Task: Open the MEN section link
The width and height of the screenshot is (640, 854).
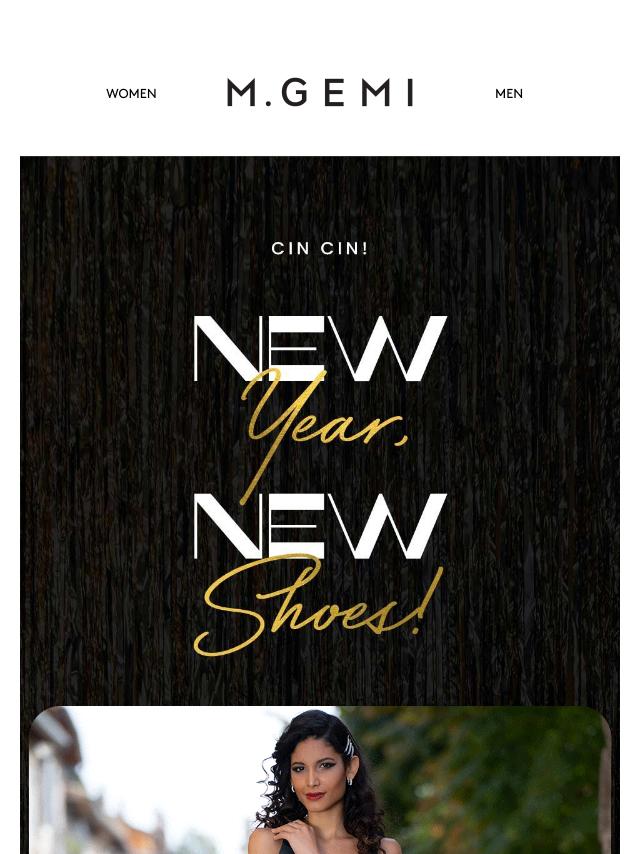Action: pyautogui.click(x=508, y=94)
